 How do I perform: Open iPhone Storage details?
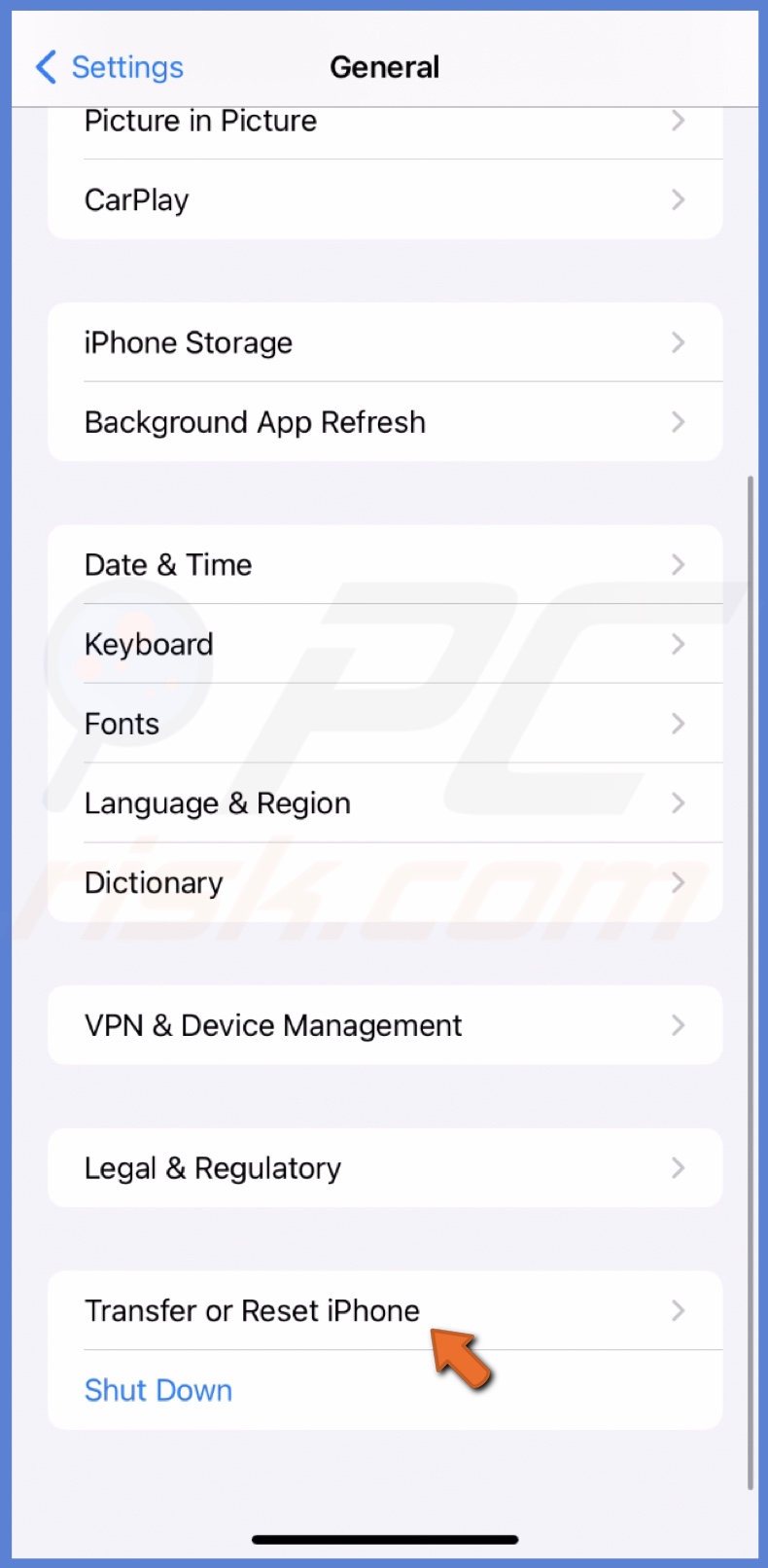click(x=384, y=342)
